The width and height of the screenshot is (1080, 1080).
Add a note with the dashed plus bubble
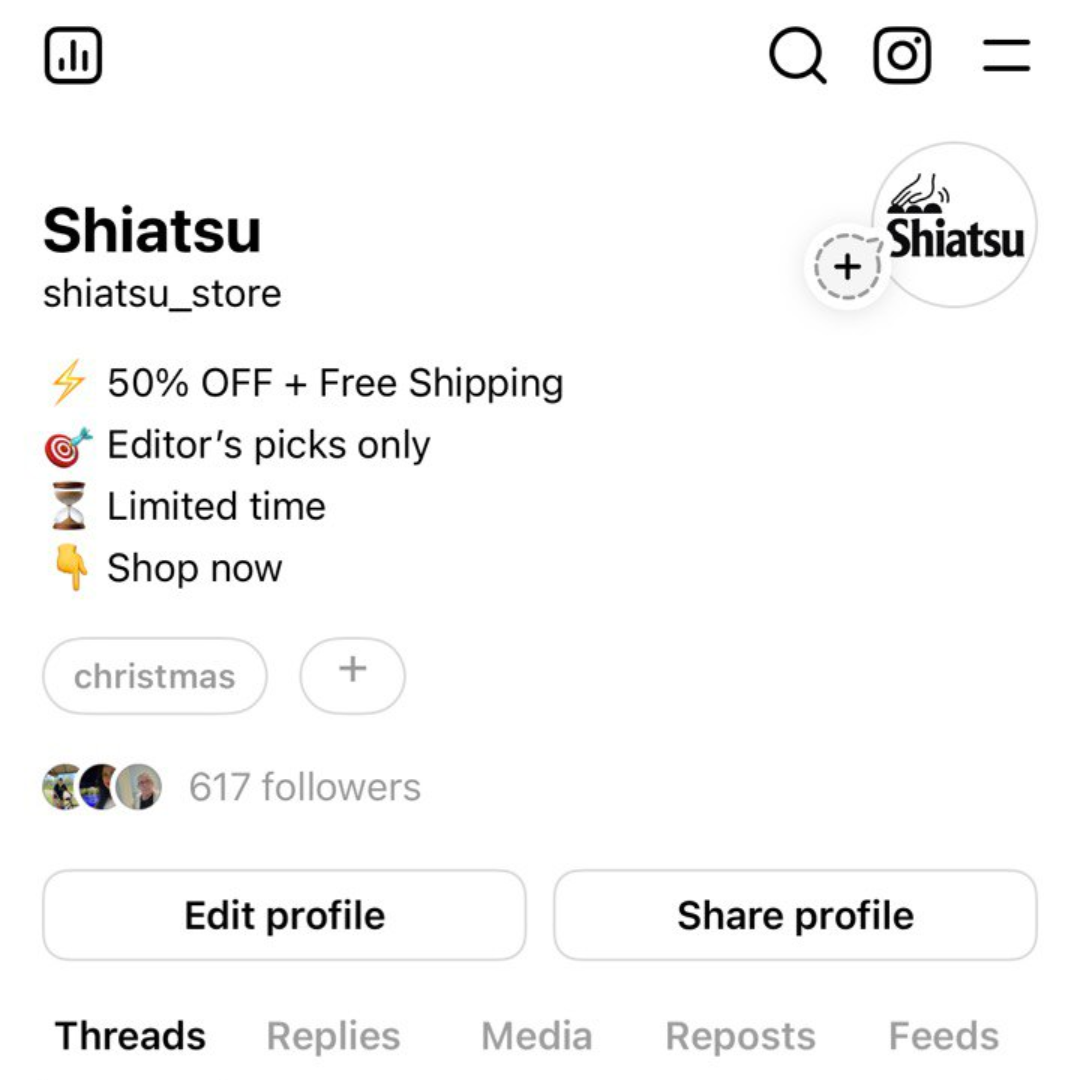[x=847, y=267]
